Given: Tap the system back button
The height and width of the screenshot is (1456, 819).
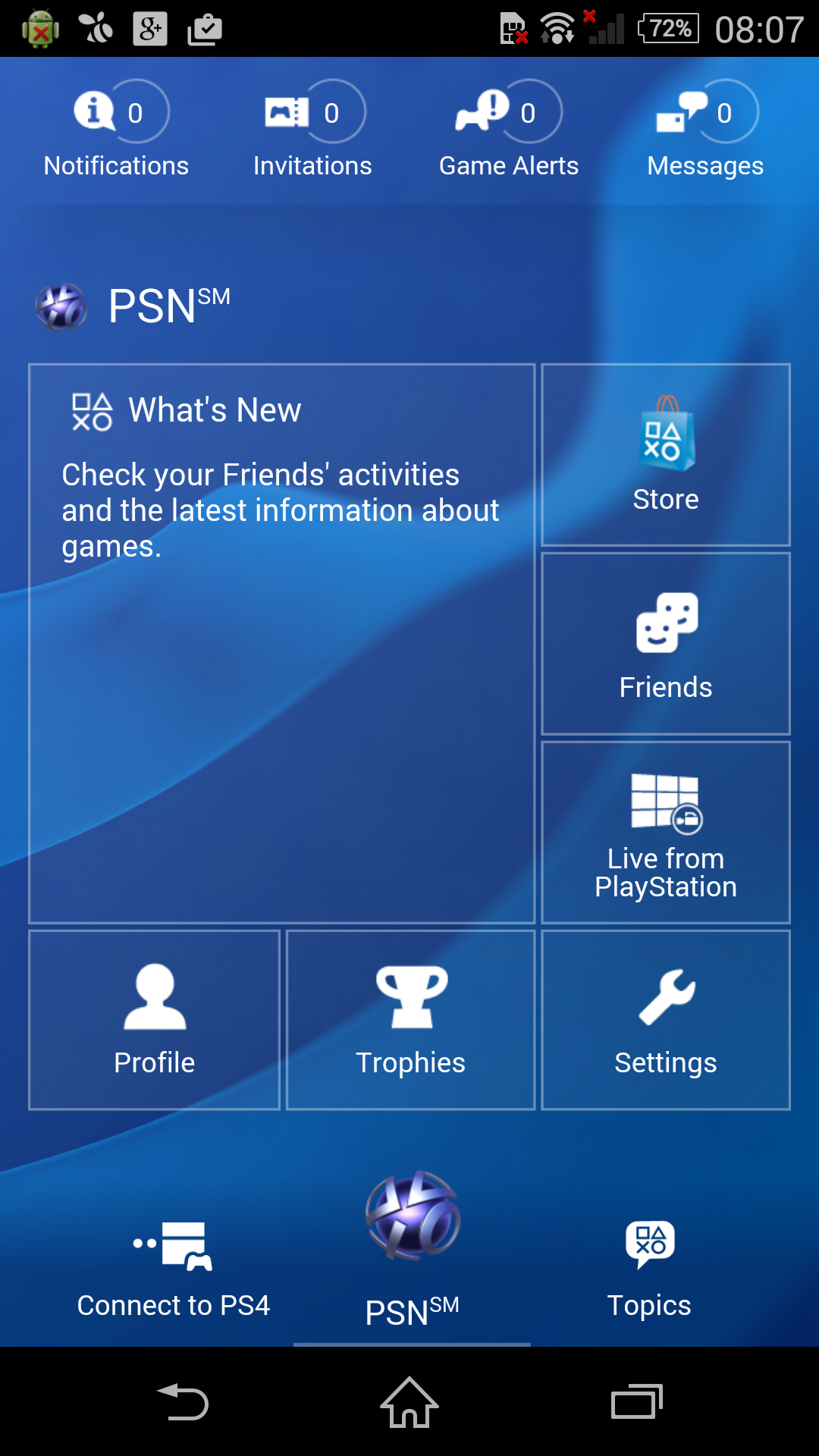Looking at the screenshot, I should [x=183, y=1402].
